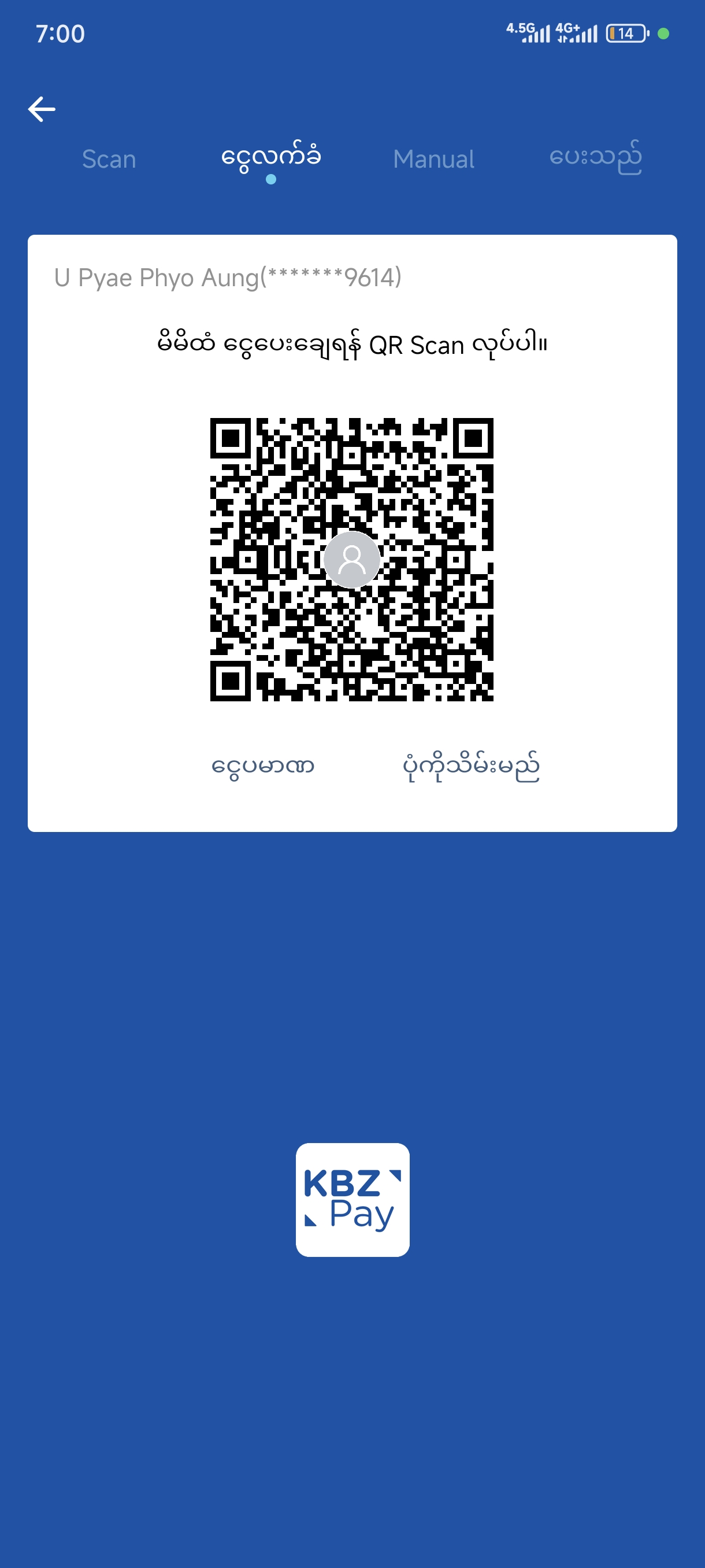Viewport: 705px width, 1568px height.
Task: Switch to the Scan tab
Action: click(109, 160)
